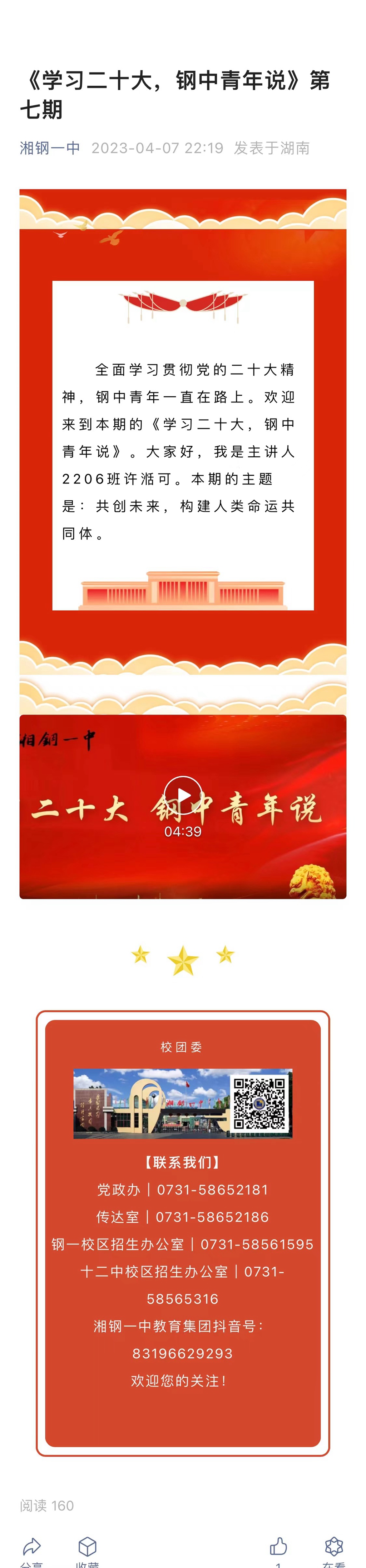The image size is (366, 1568).
Task: Play the 04:39 video
Action: click(x=183, y=795)
